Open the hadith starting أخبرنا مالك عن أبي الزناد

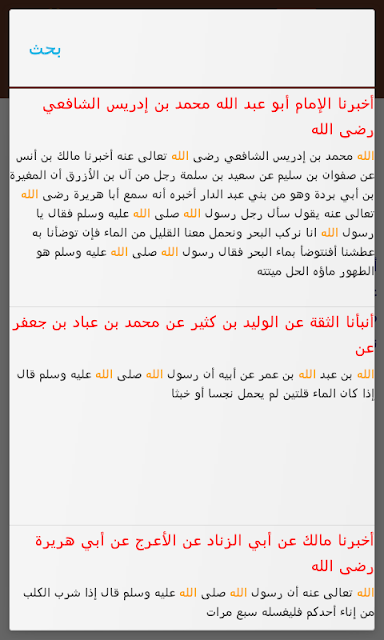pos(192,578)
